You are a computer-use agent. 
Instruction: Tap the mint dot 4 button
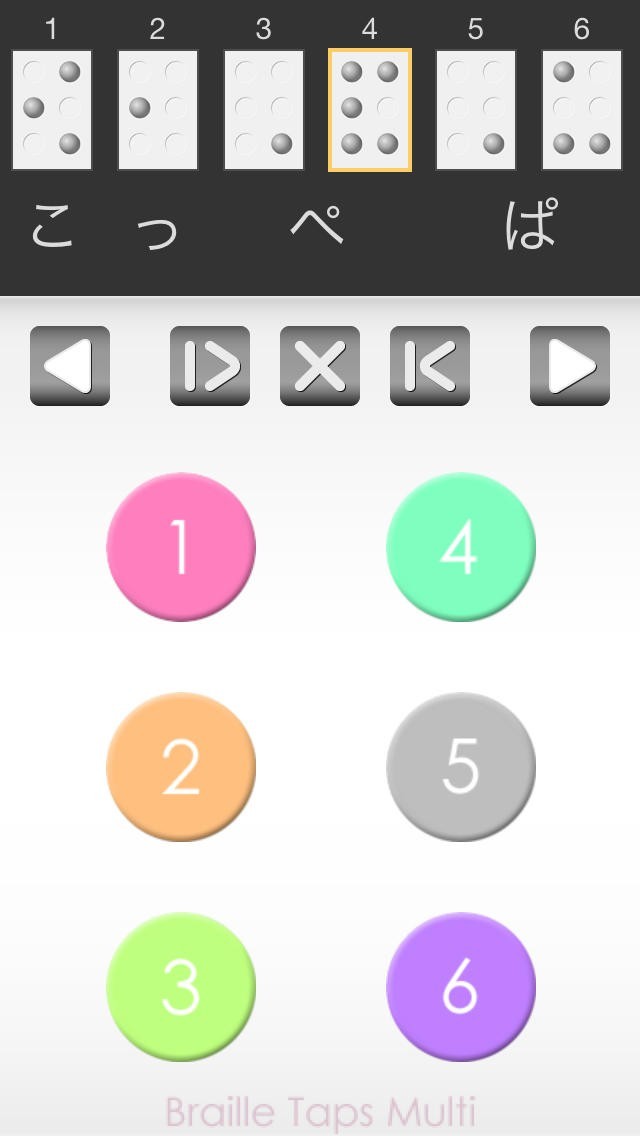pos(461,547)
